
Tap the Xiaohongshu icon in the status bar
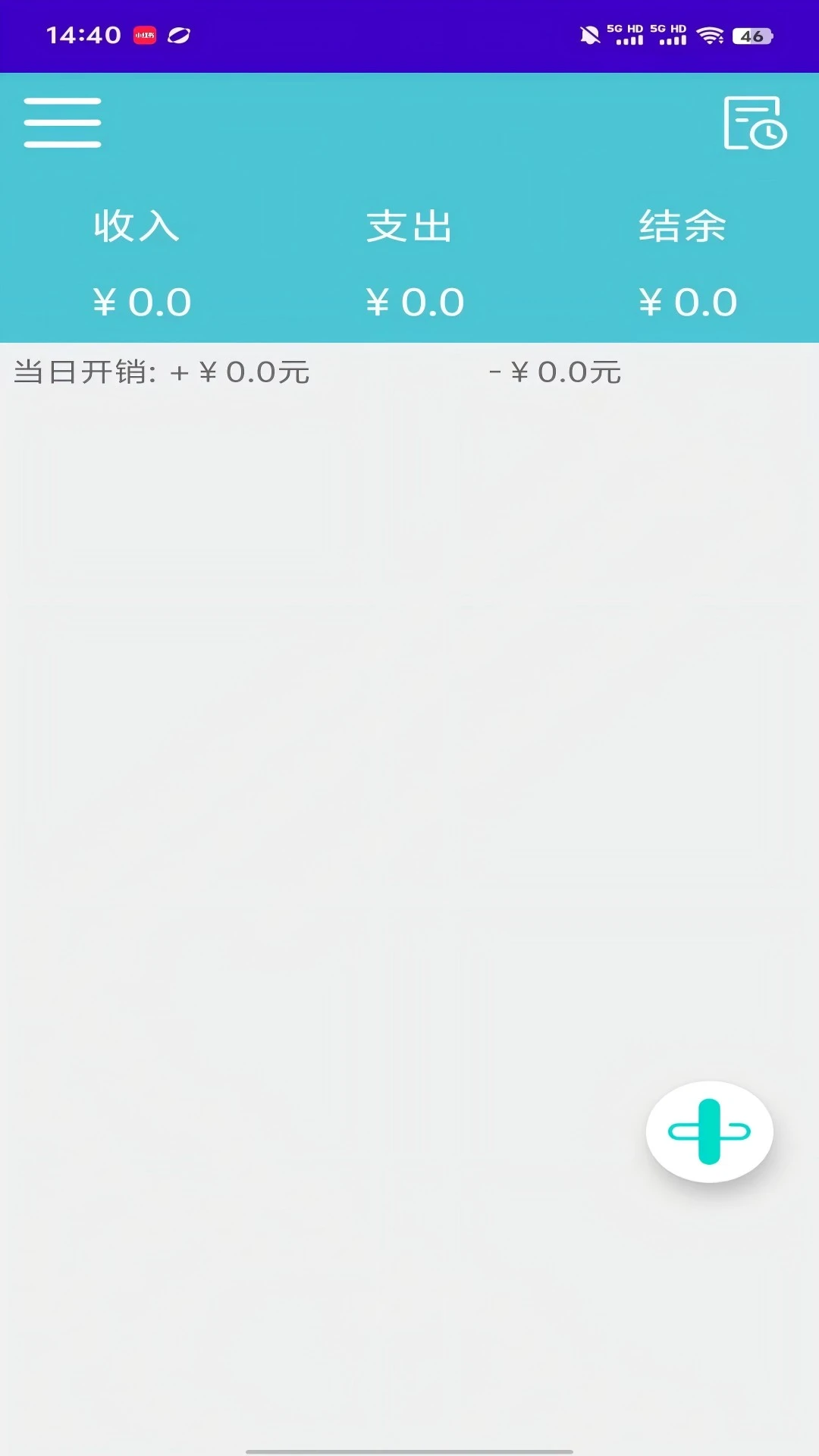coord(143,35)
